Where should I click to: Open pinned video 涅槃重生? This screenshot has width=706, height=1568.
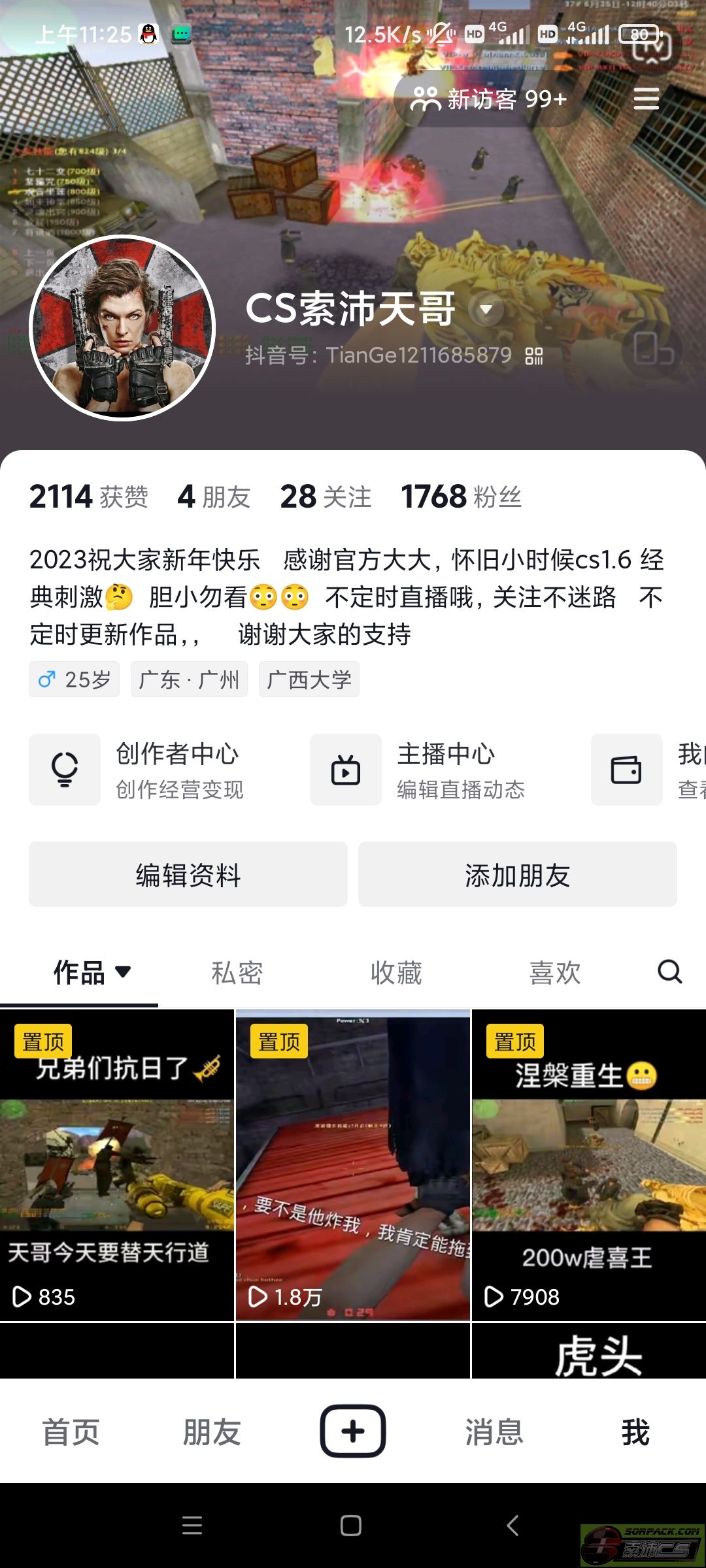(588, 1166)
